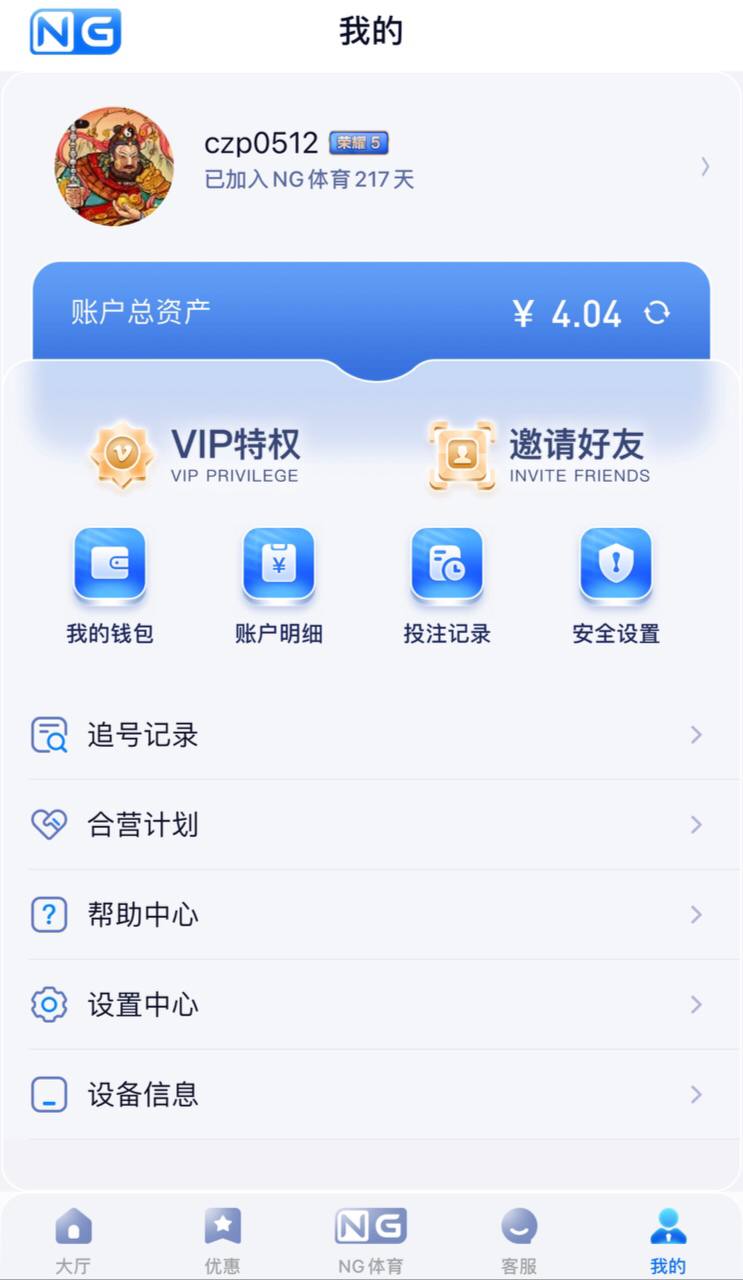Open the 追号记录 row
743x1280 pixels.
click(x=371, y=735)
